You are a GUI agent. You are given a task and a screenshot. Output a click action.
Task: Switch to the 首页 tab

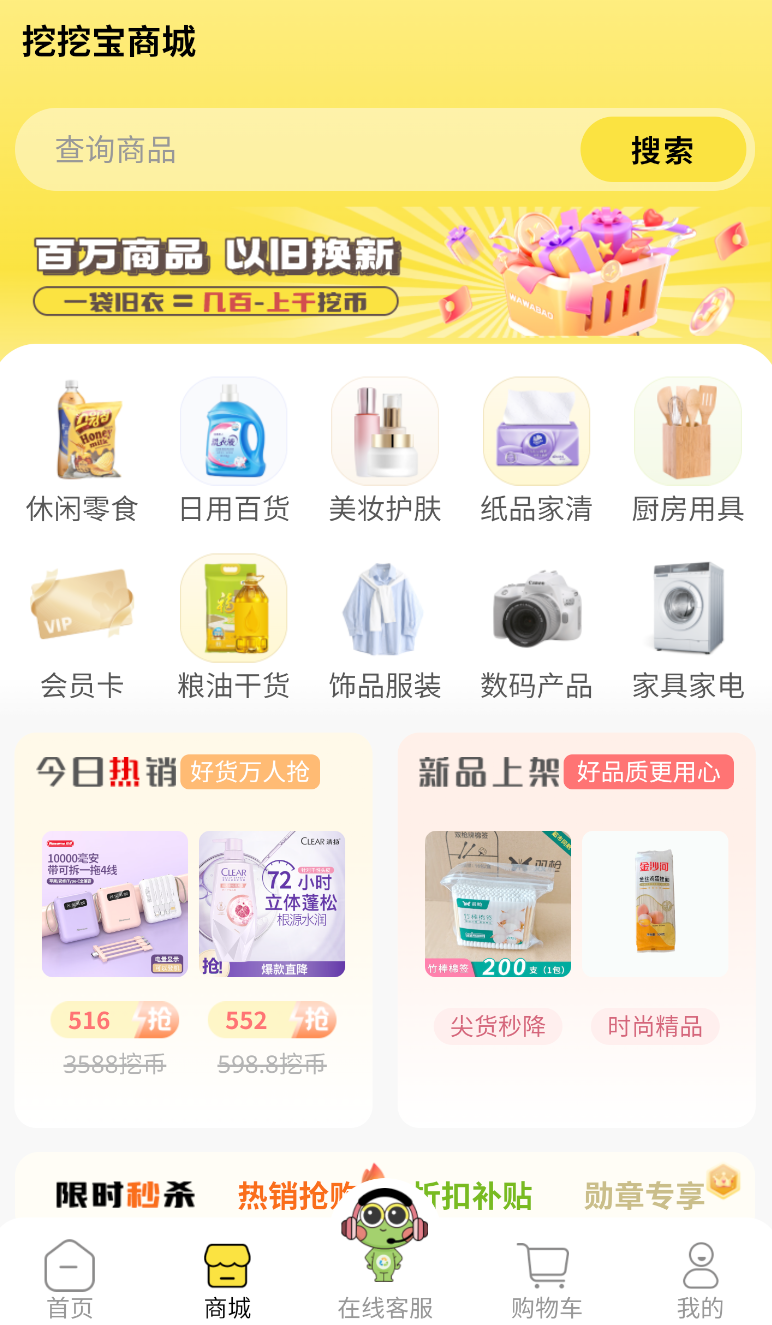click(70, 1280)
